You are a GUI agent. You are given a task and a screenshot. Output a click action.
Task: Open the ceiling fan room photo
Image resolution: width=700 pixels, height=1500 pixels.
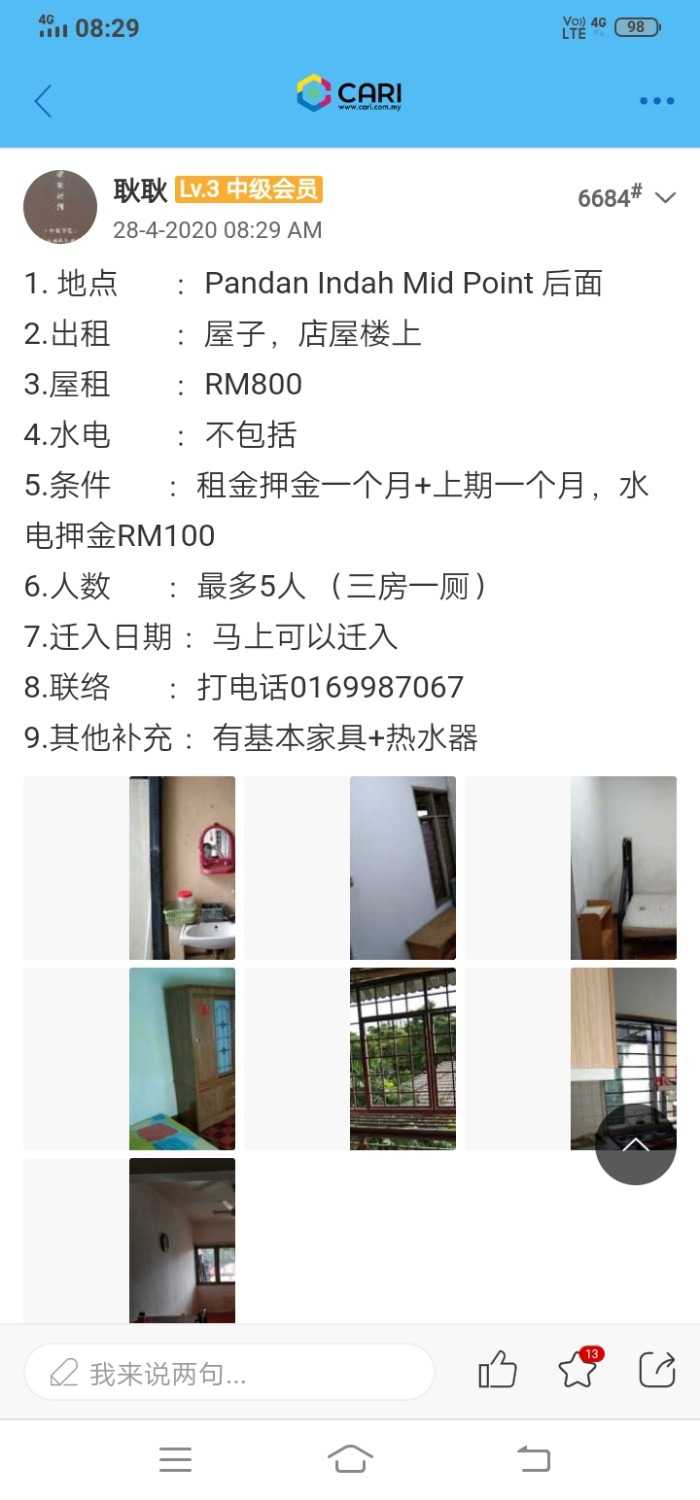129,1240
